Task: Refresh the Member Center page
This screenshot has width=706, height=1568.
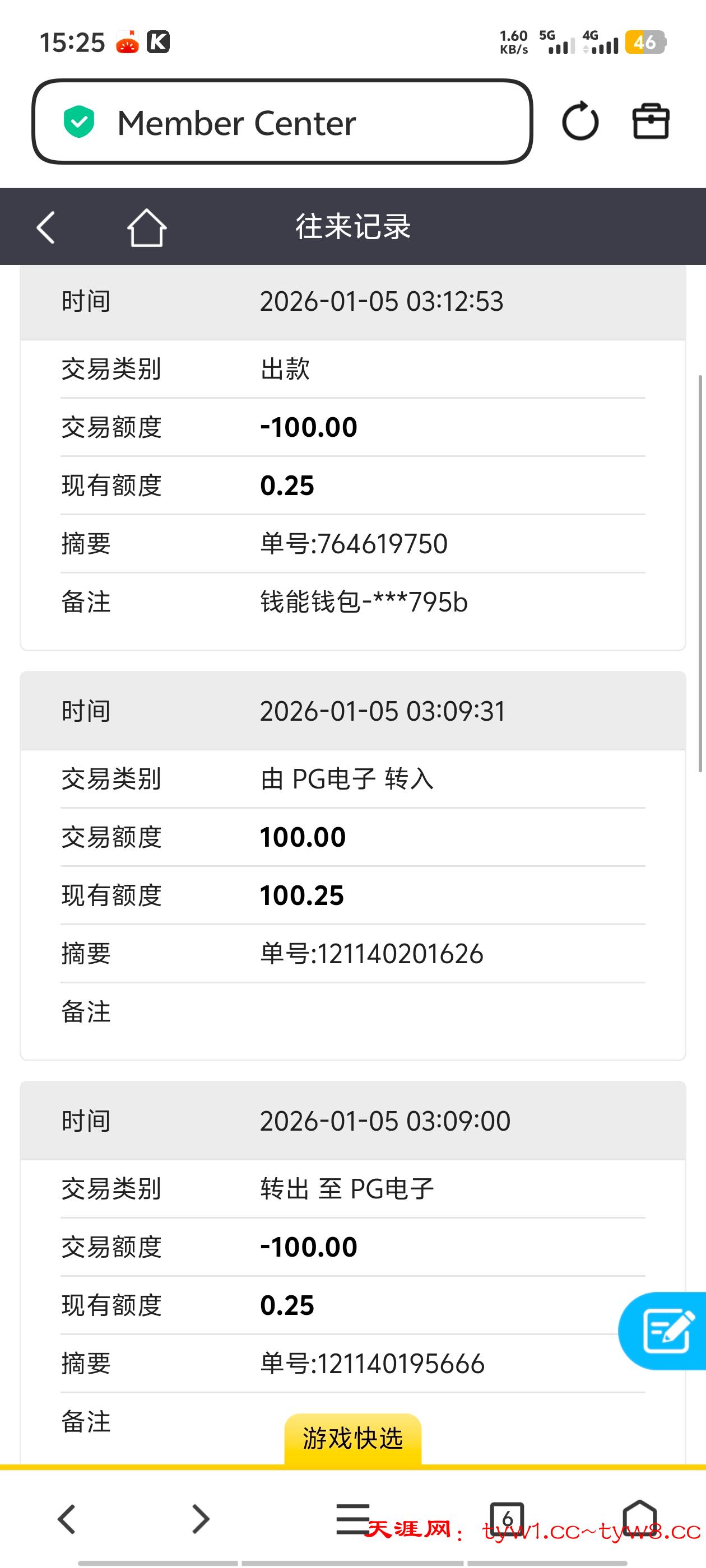Action: [x=580, y=120]
